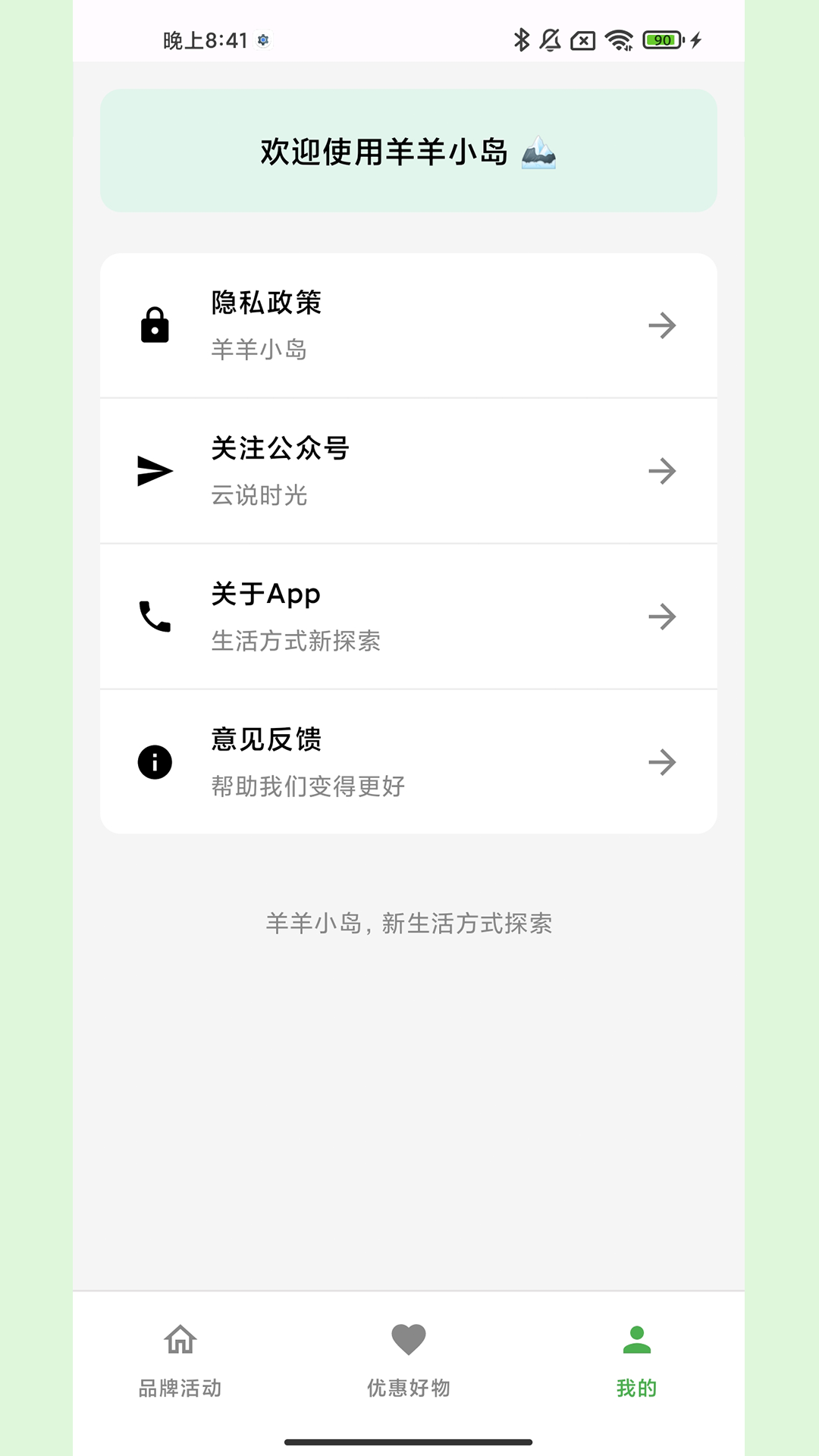Screen dimensions: 819x1456
Task: Click the arrow on the 隐私政策 row
Action: tap(664, 326)
